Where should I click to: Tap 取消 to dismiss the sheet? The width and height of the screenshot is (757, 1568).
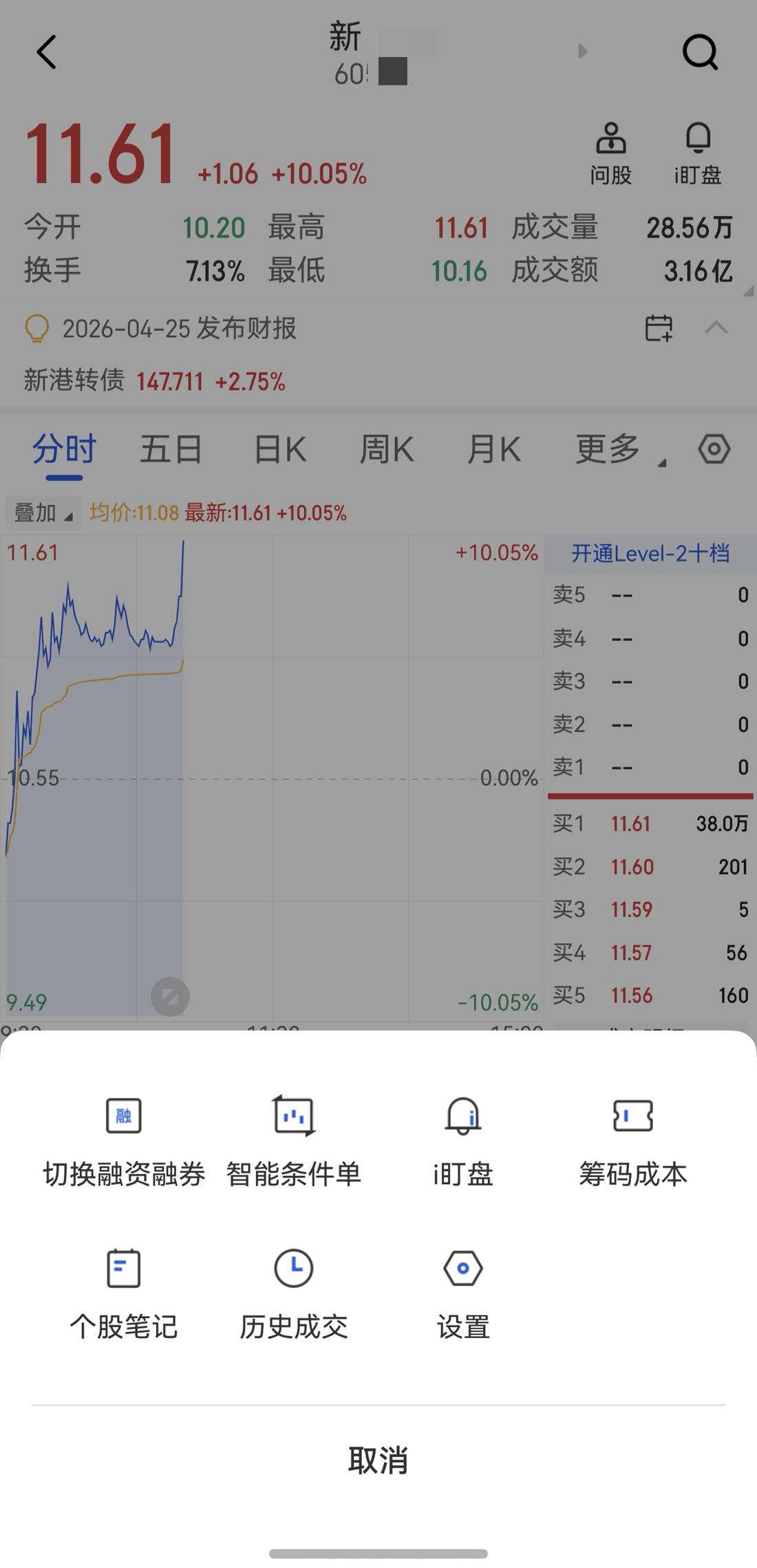378,1461
